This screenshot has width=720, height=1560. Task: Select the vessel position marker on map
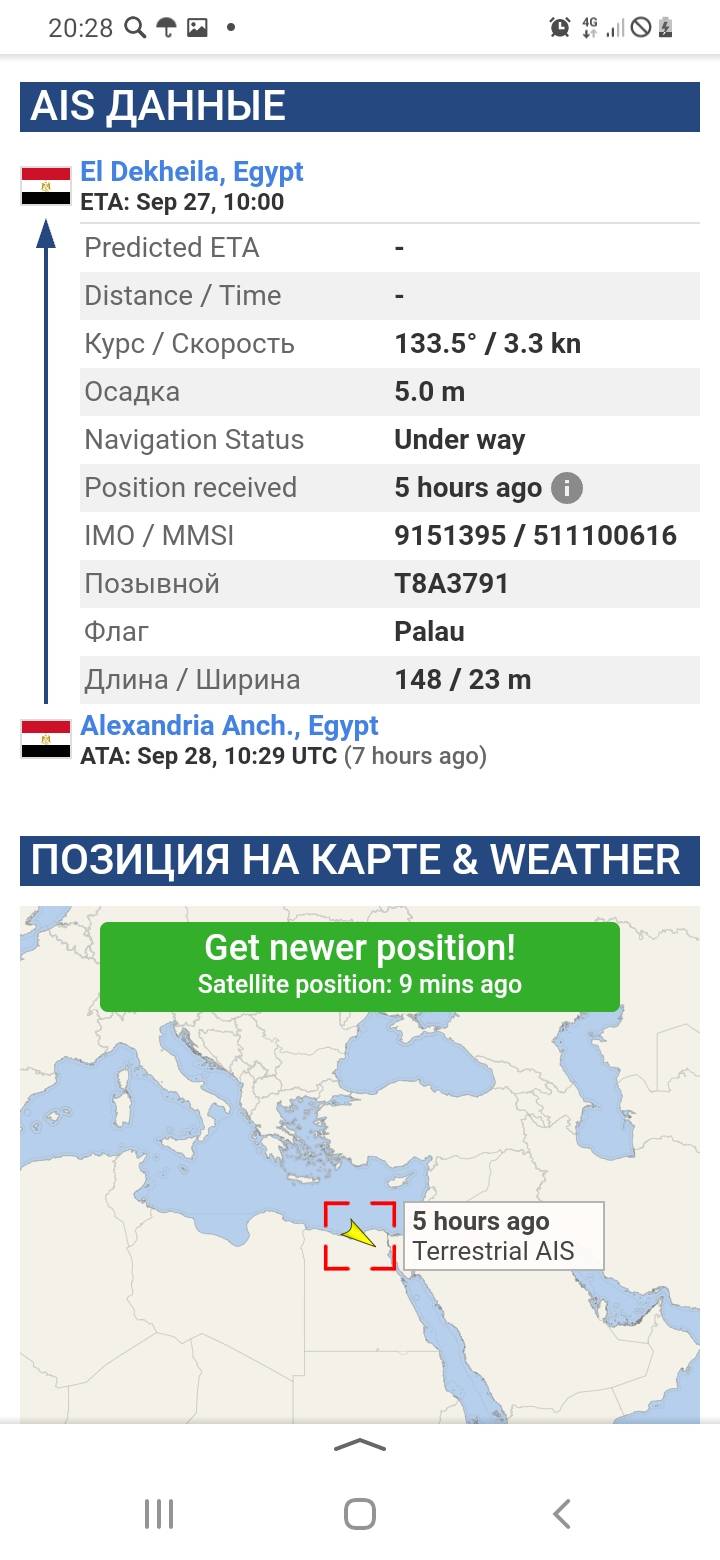(x=359, y=1235)
